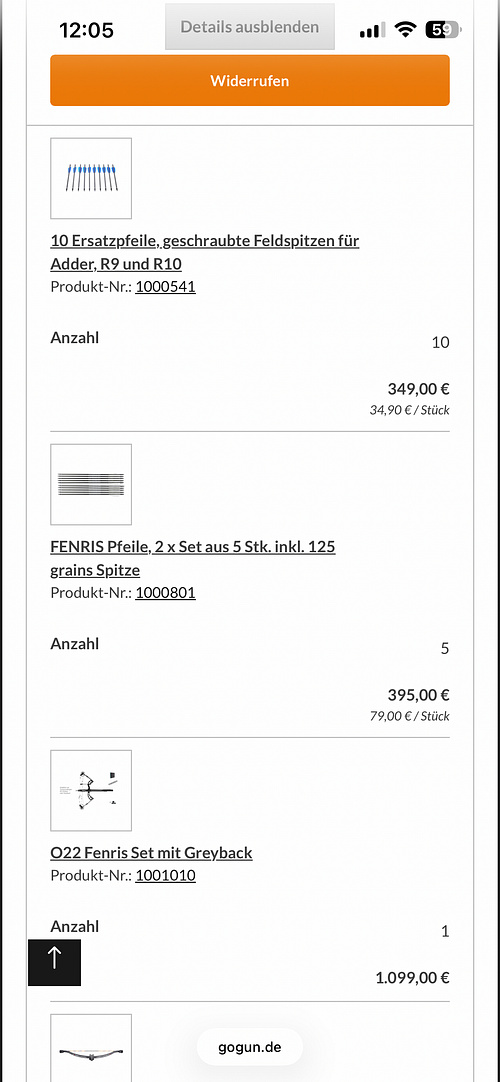Open product number 1001010
The image size is (500, 1082).
click(166, 876)
